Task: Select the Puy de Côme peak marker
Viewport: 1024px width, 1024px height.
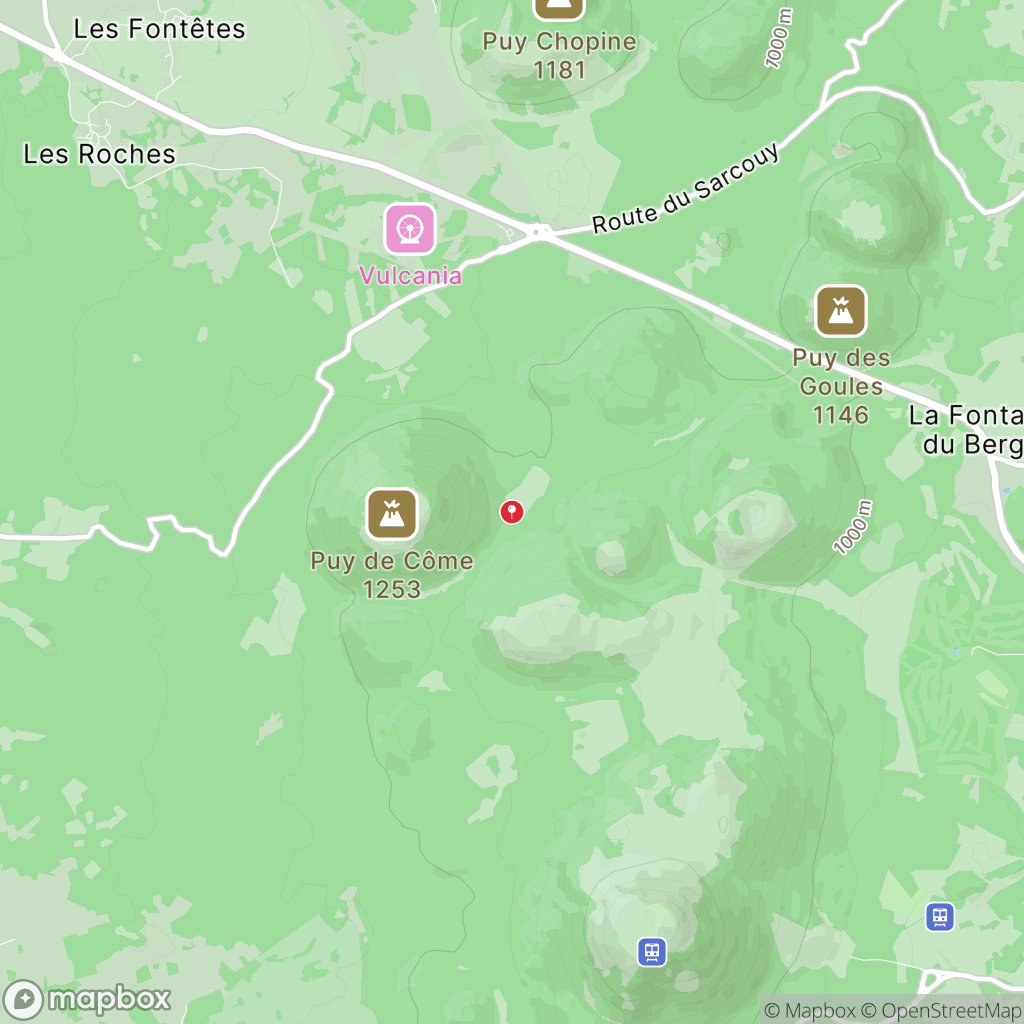Action: (x=391, y=514)
